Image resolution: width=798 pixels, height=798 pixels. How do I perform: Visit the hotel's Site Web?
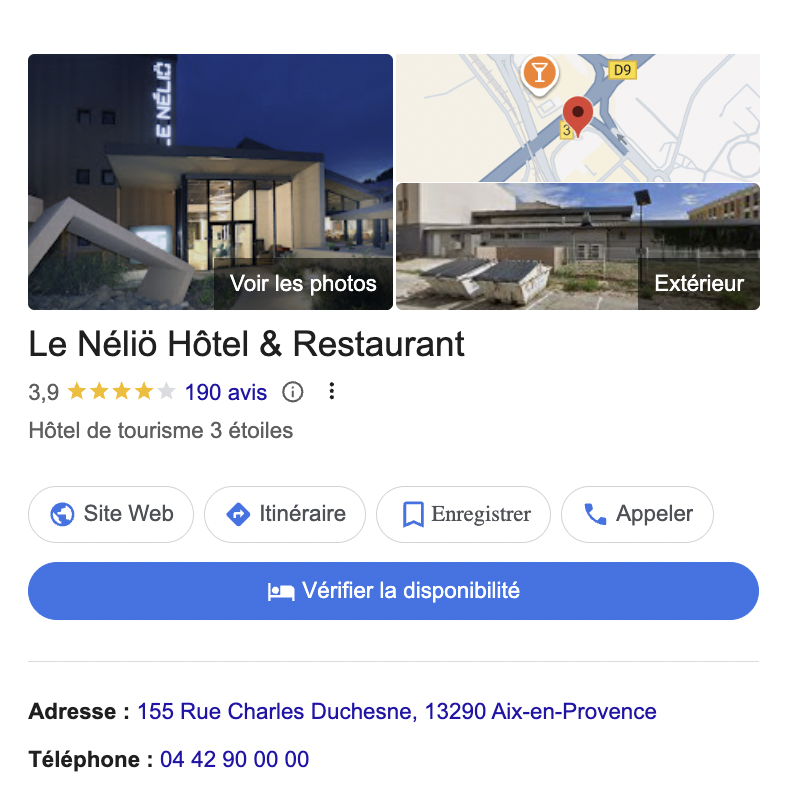[111, 514]
